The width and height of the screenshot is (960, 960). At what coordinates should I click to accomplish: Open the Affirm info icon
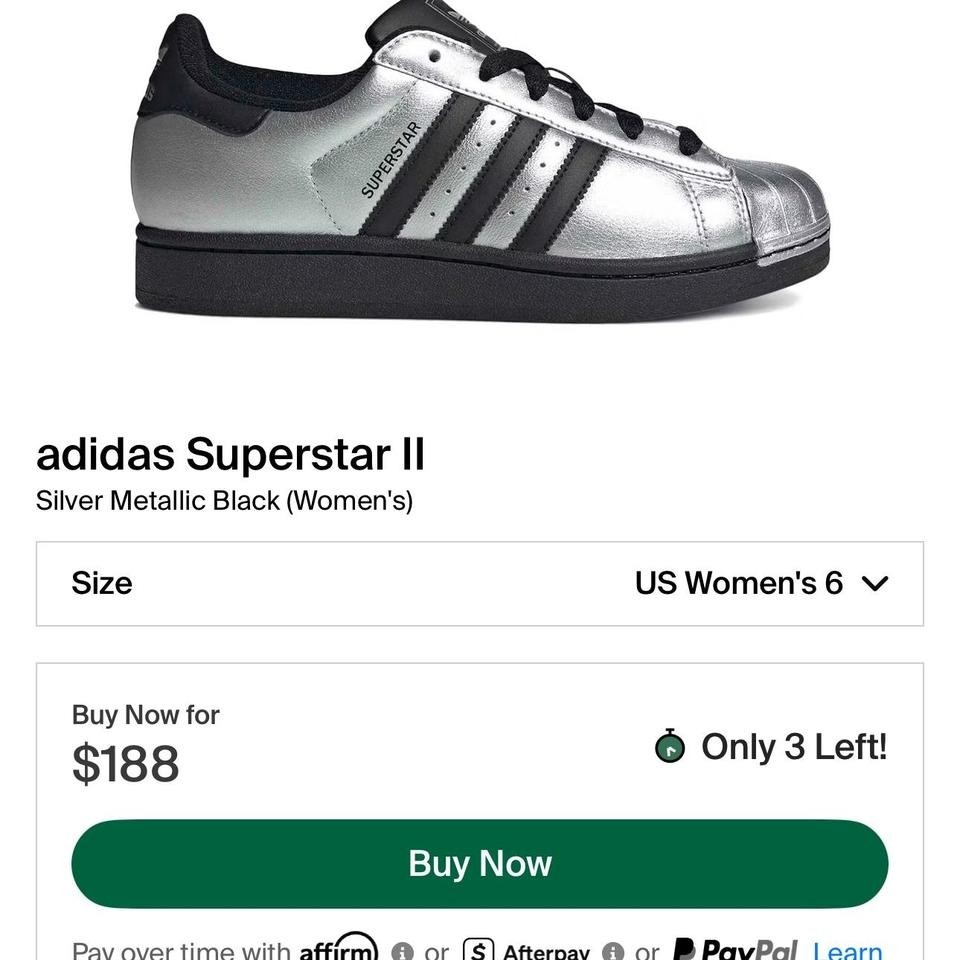[x=403, y=951]
